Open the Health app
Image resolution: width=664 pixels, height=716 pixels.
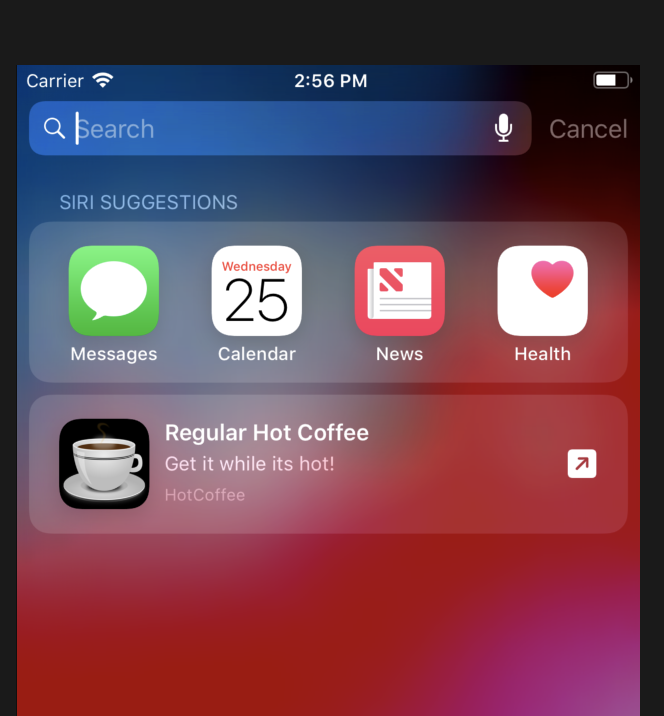click(x=543, y=291)
